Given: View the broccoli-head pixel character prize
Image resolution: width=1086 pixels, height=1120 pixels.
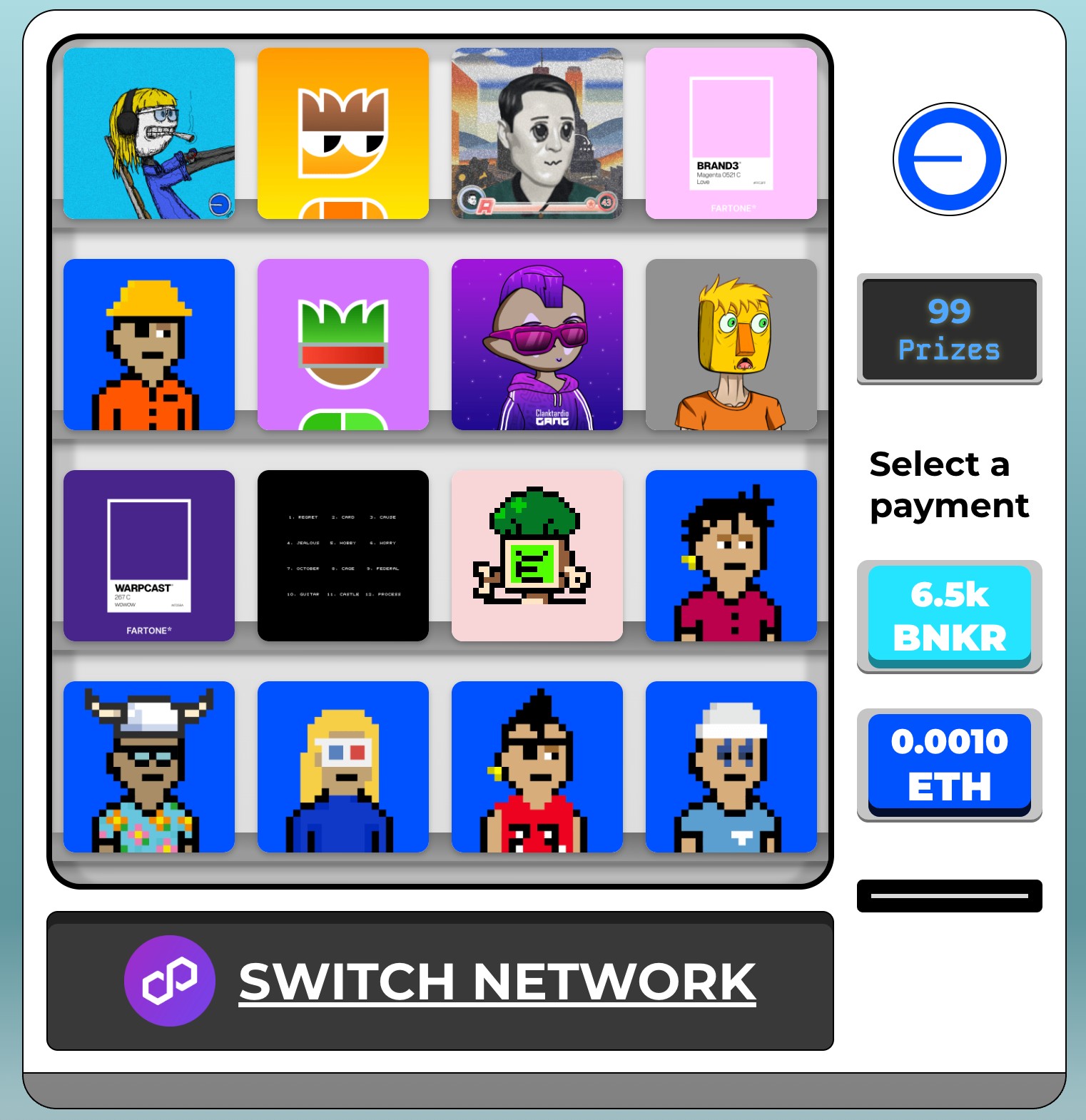Looking at the screenshot, I should [537, 556].
